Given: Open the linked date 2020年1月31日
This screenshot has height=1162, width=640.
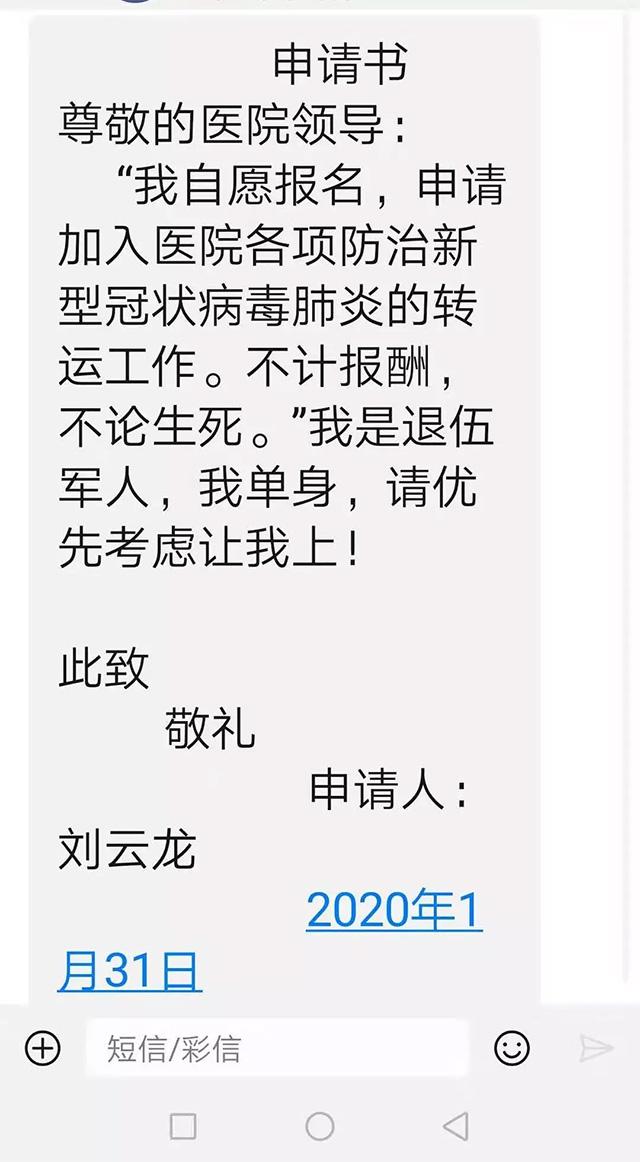Looking at the screenshot, I should click(394, 911).
